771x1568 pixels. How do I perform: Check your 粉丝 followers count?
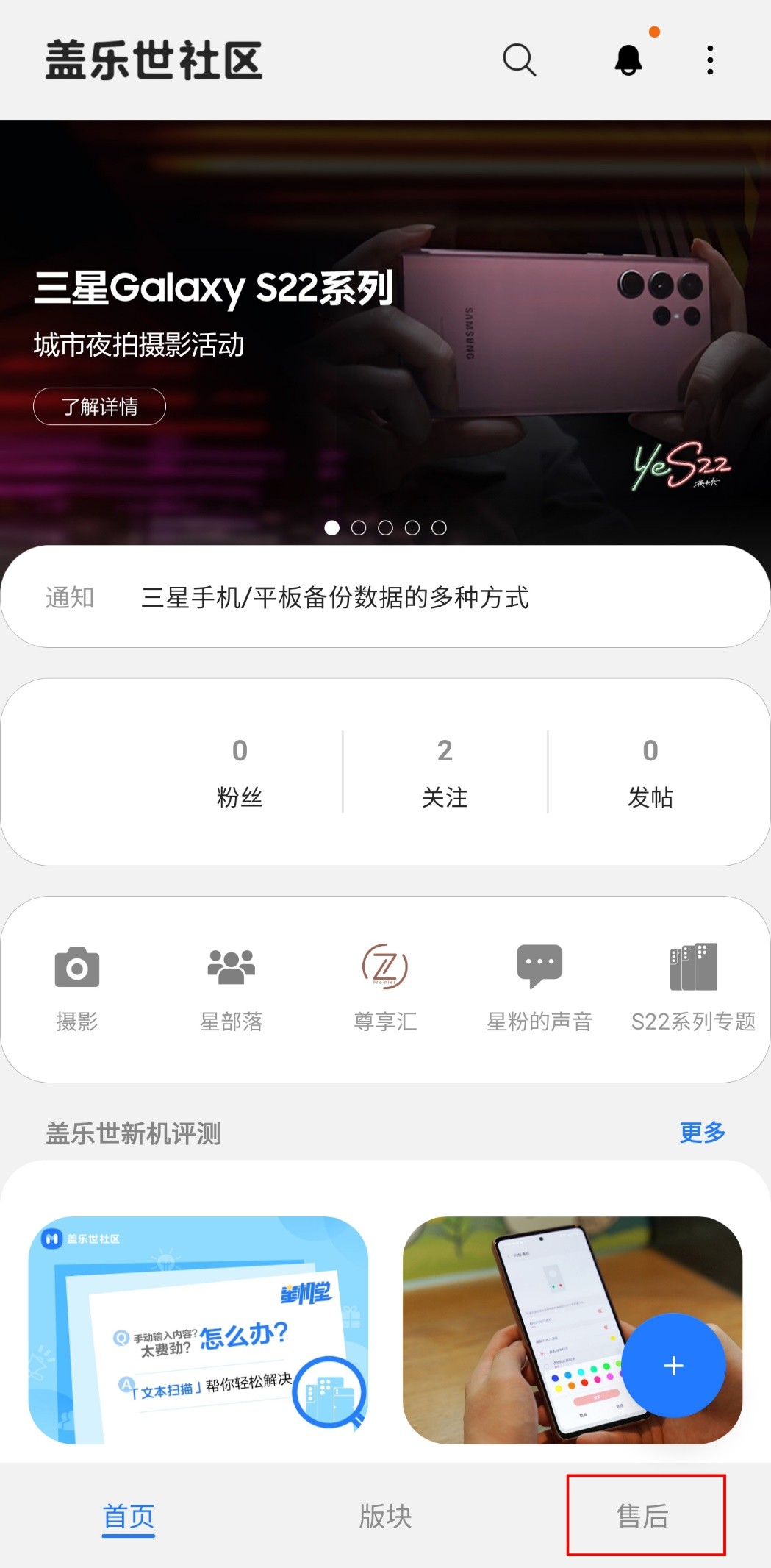coord(239,772)
